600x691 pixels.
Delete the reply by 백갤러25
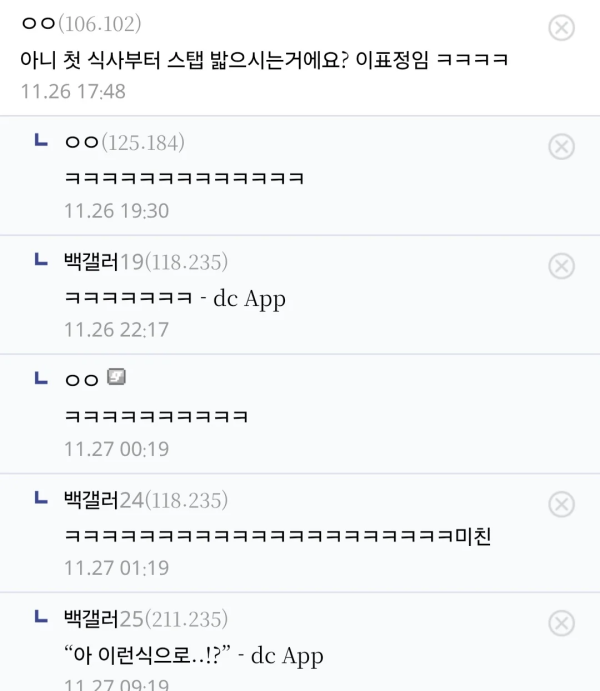pyautogui.click(x=562, y=622)
